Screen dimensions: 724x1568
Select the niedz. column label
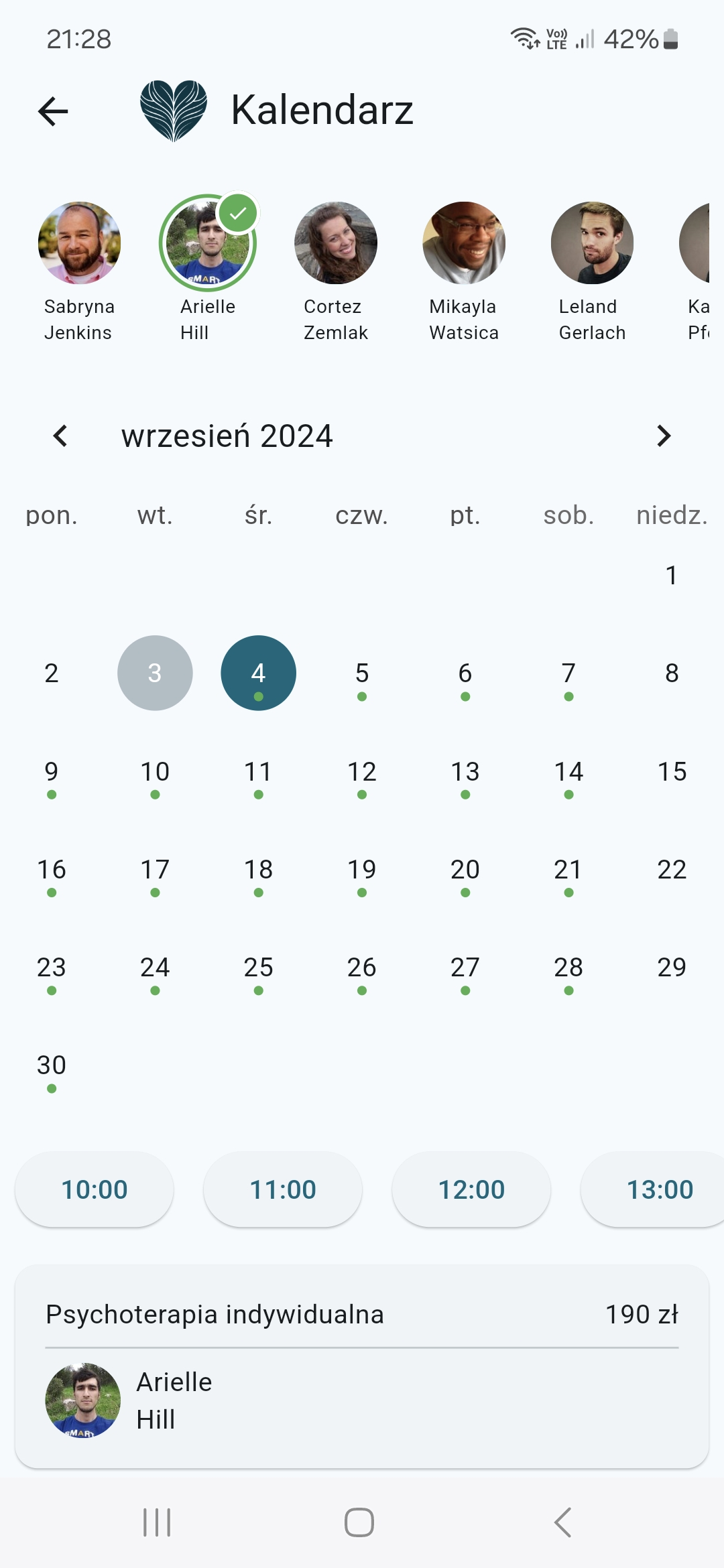(x=672, y=515)
